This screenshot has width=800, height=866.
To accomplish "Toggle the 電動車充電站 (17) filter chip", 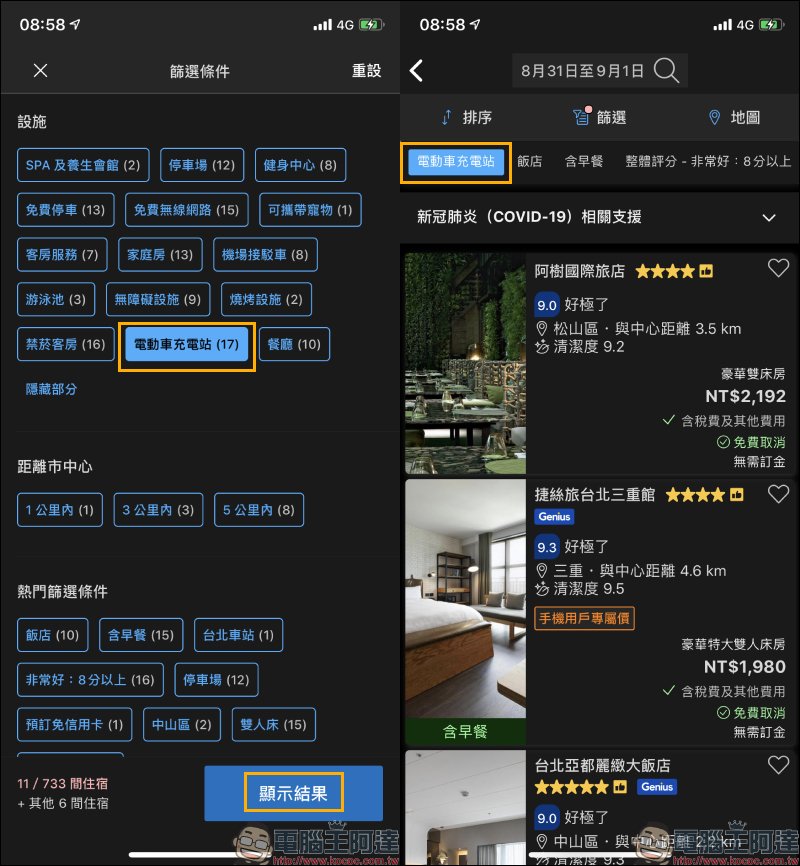I will pos(186,344).
